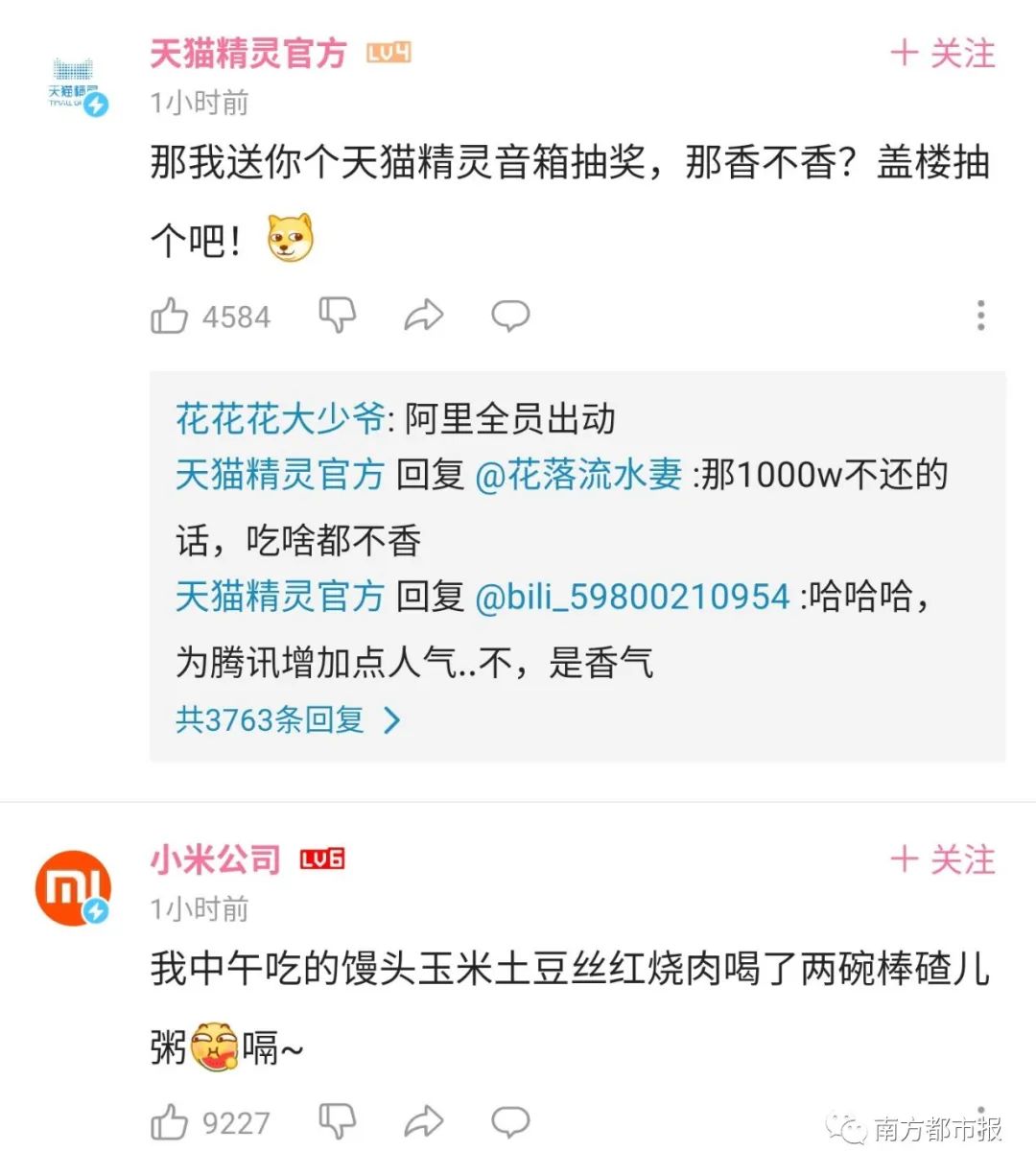Like the 天猫精灵官方 comment

click(x=170, y=316)
